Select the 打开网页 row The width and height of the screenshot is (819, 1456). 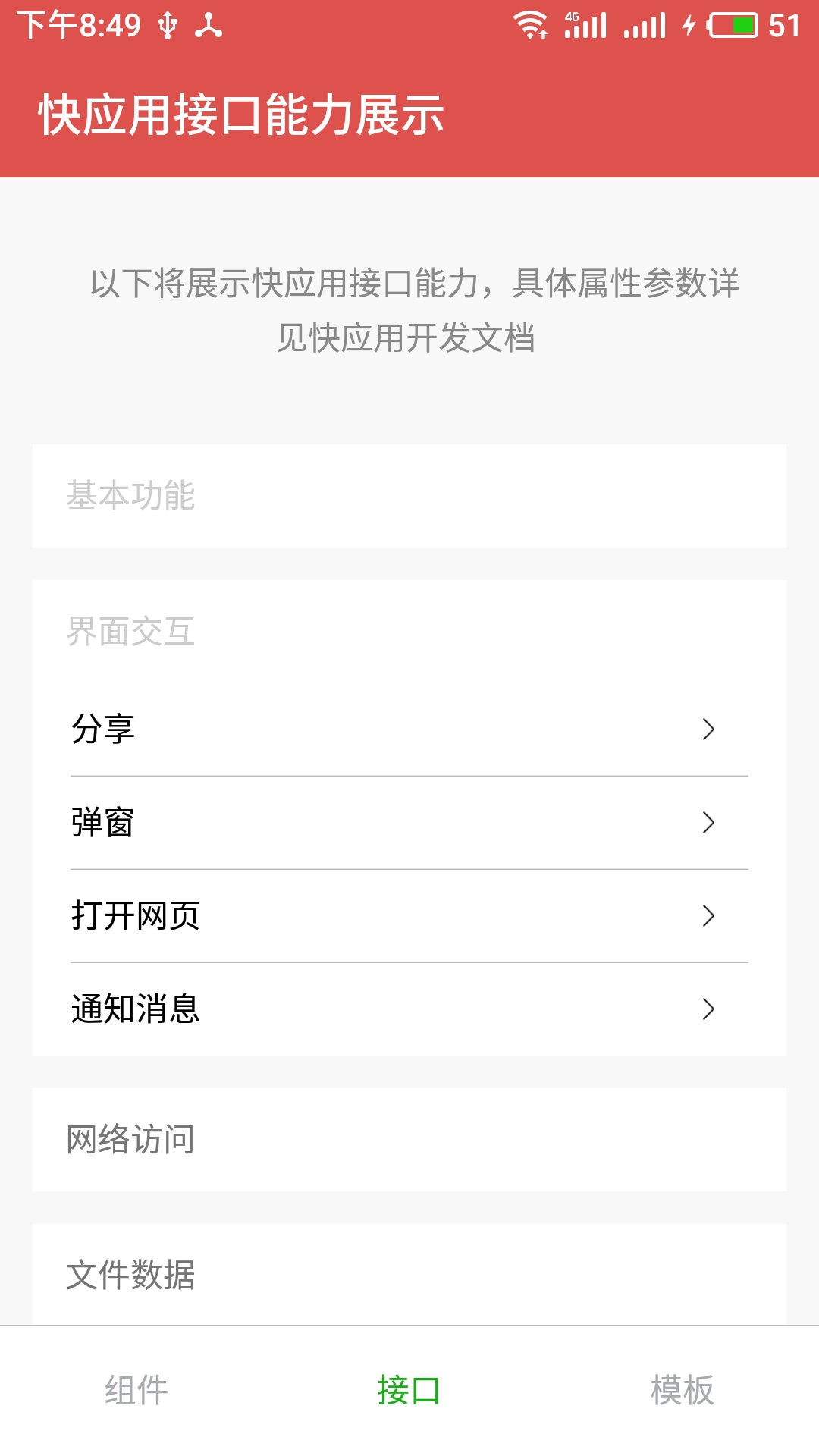409,916
